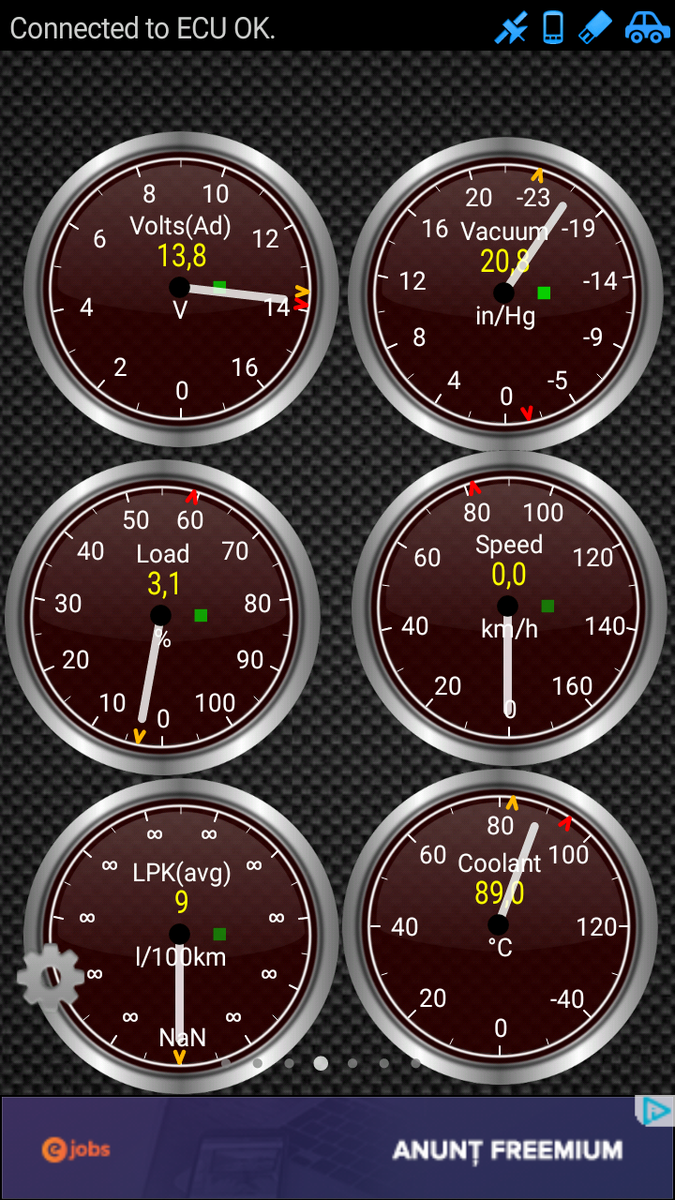This screenshot has height=1200, width=675.
Task: Open the settings gear menu
Action: 50,977
